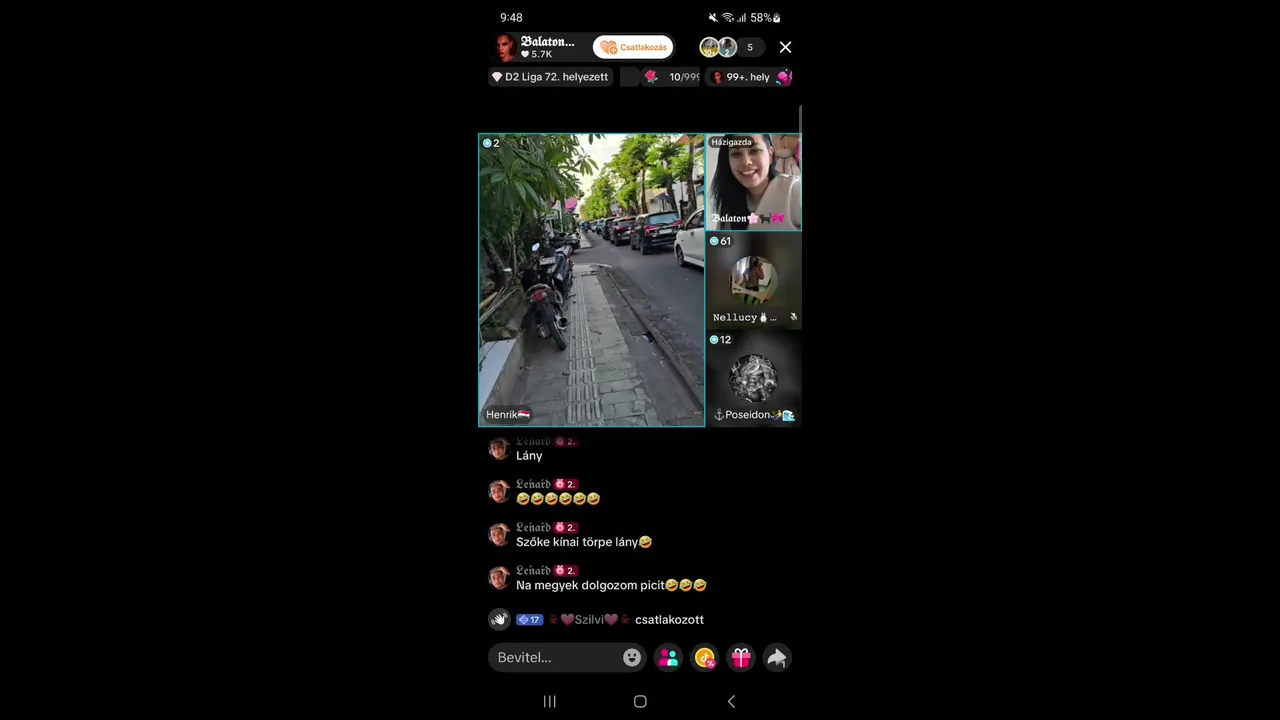Open the Házigazda Balaton host tile
The width and height of the screenshot is (1280, 720).
pos(753,182)
